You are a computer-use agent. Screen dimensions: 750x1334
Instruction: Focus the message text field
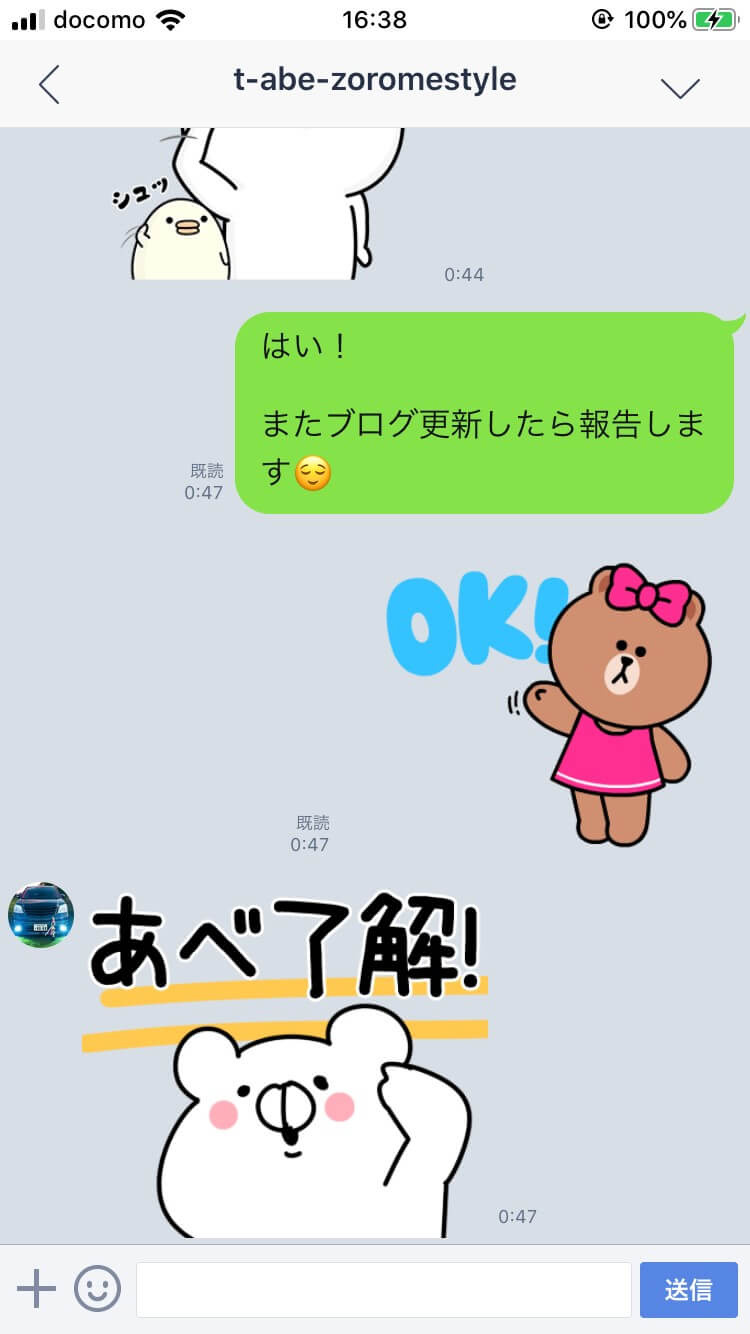pyautogui.click(x=383, y=1289)
